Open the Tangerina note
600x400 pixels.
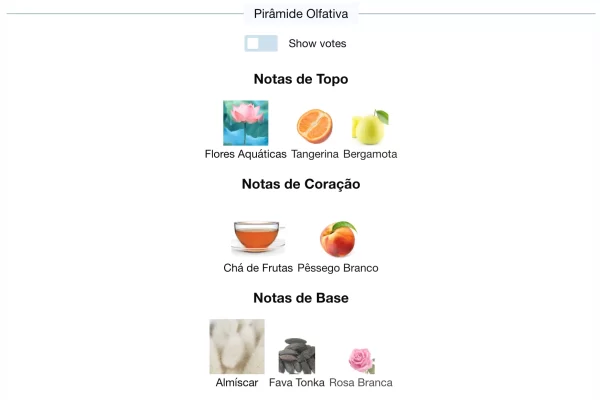tap(315, 126)
